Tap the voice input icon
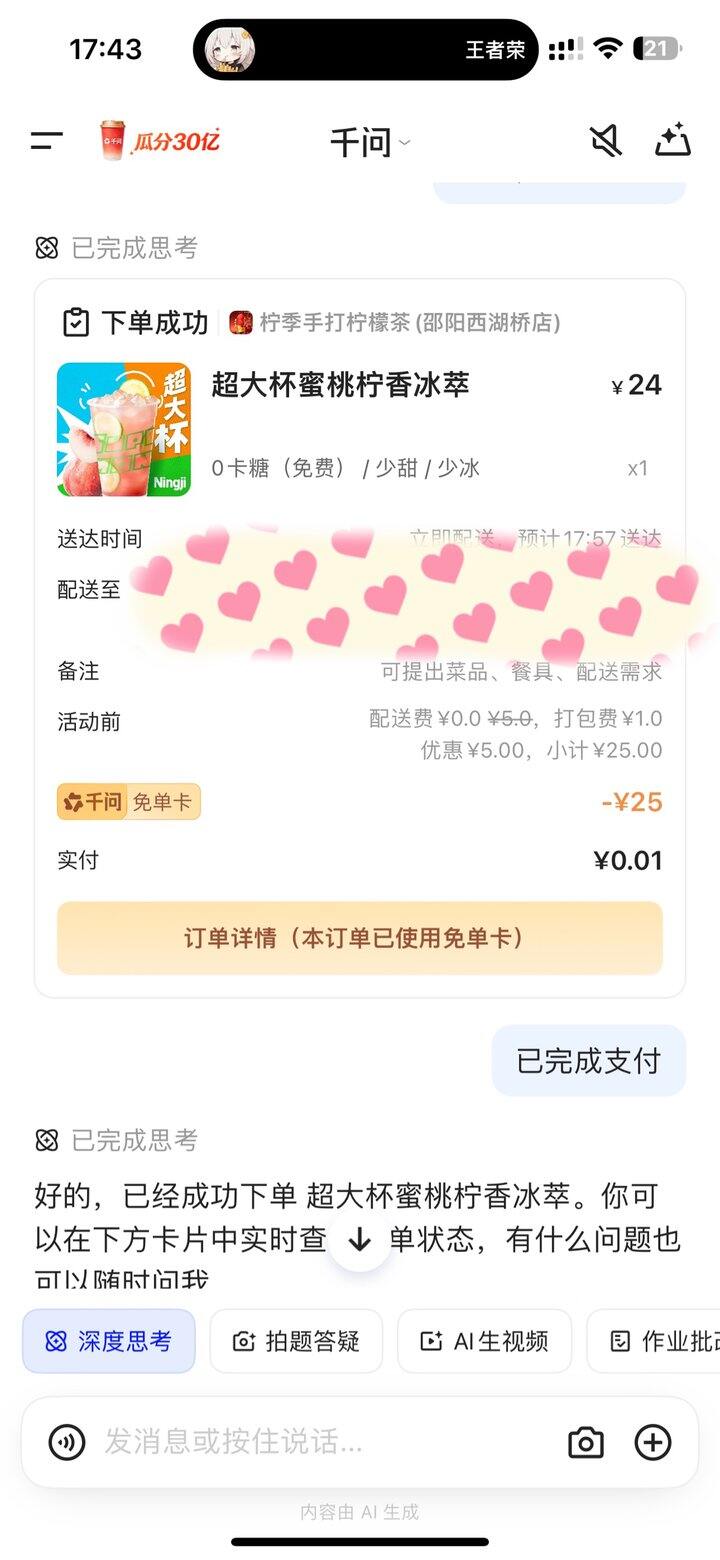This screenshot has width=720, height=1560. click(x=67, y=1442)
